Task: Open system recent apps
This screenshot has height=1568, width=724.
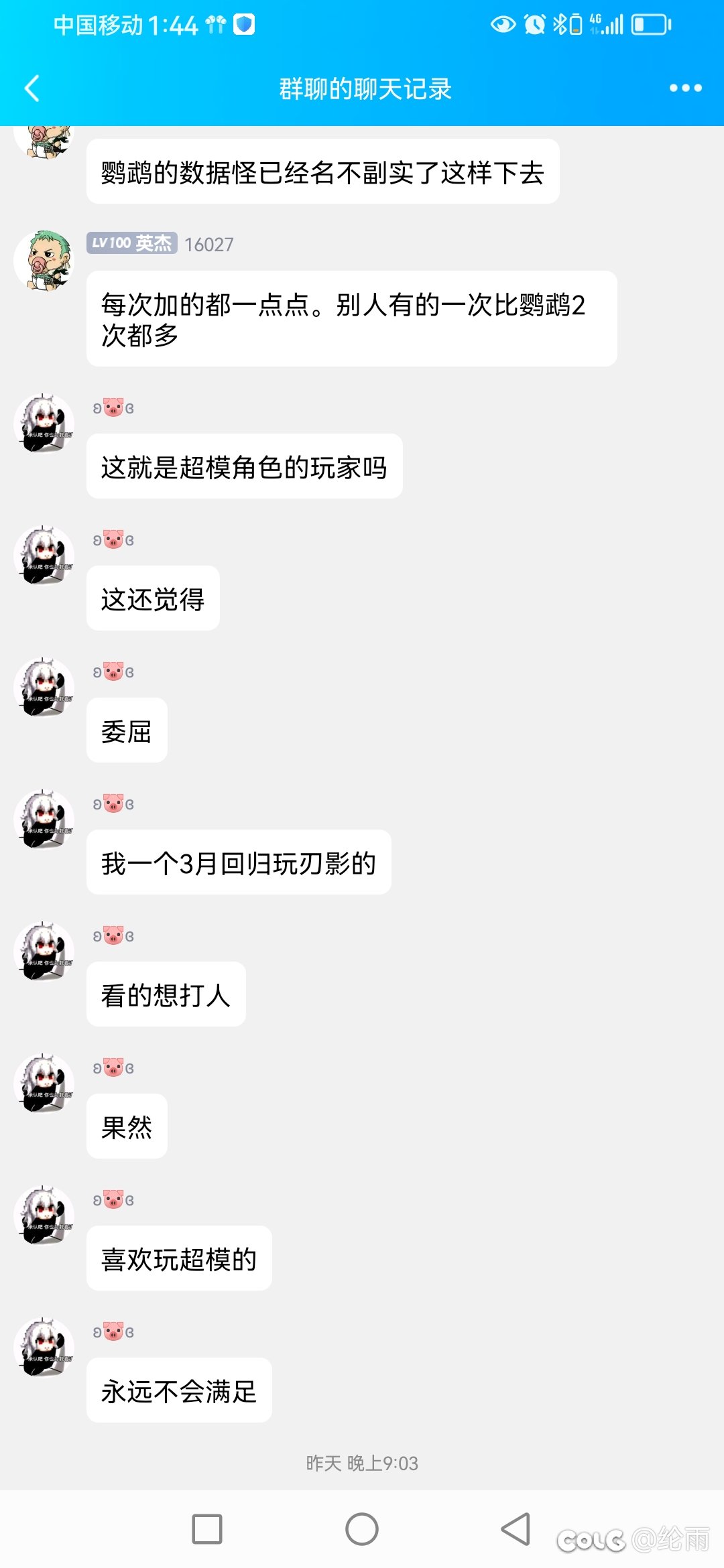Action: click(x=207, y=1529)
